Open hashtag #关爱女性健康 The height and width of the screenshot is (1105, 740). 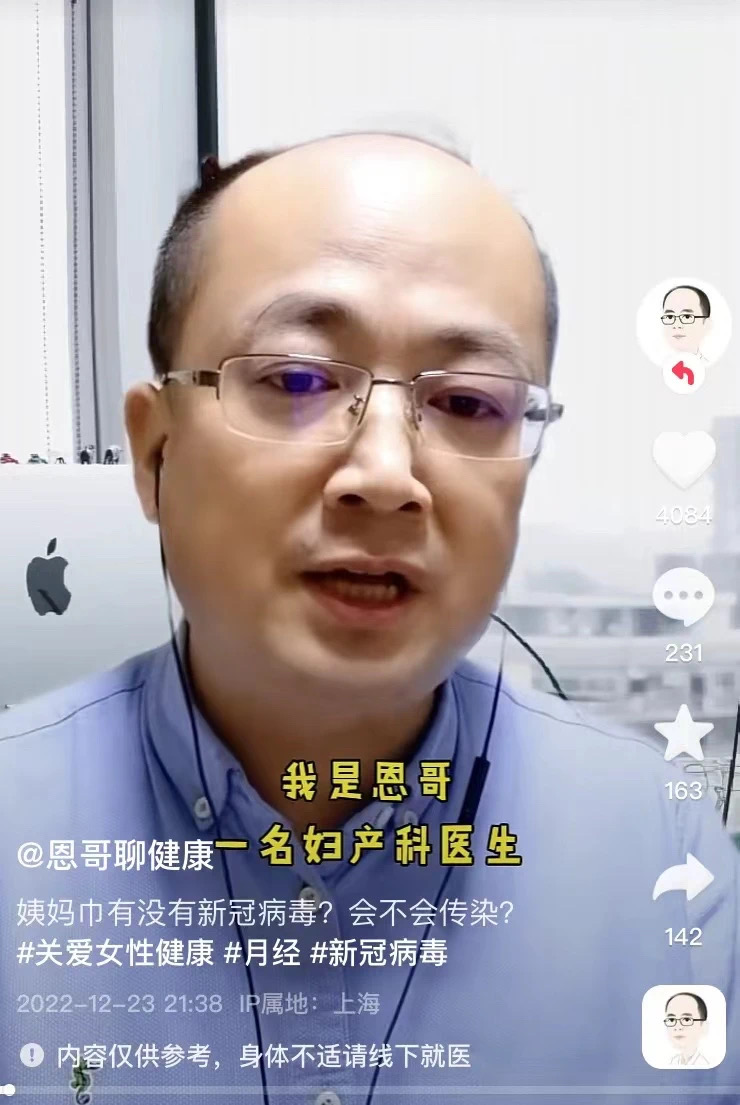[x=114, y=953]
